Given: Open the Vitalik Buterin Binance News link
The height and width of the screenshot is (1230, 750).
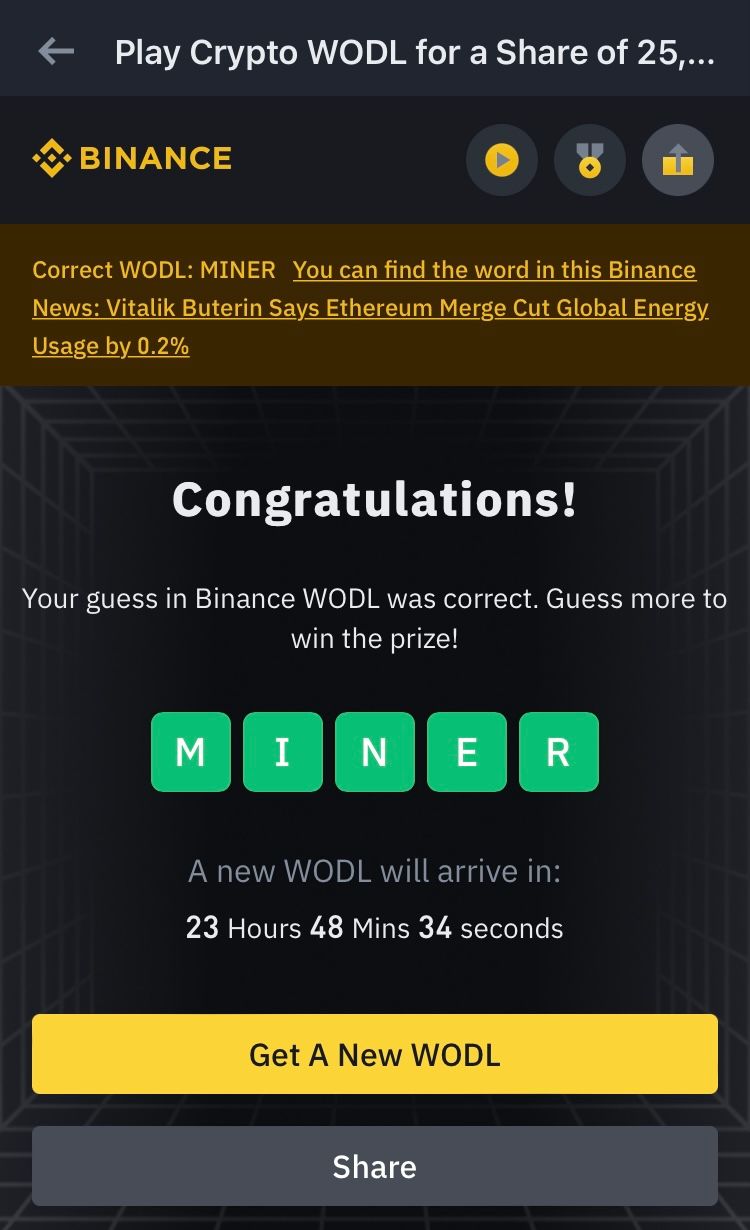Looking at the screenshot, I should pos(370,308).
